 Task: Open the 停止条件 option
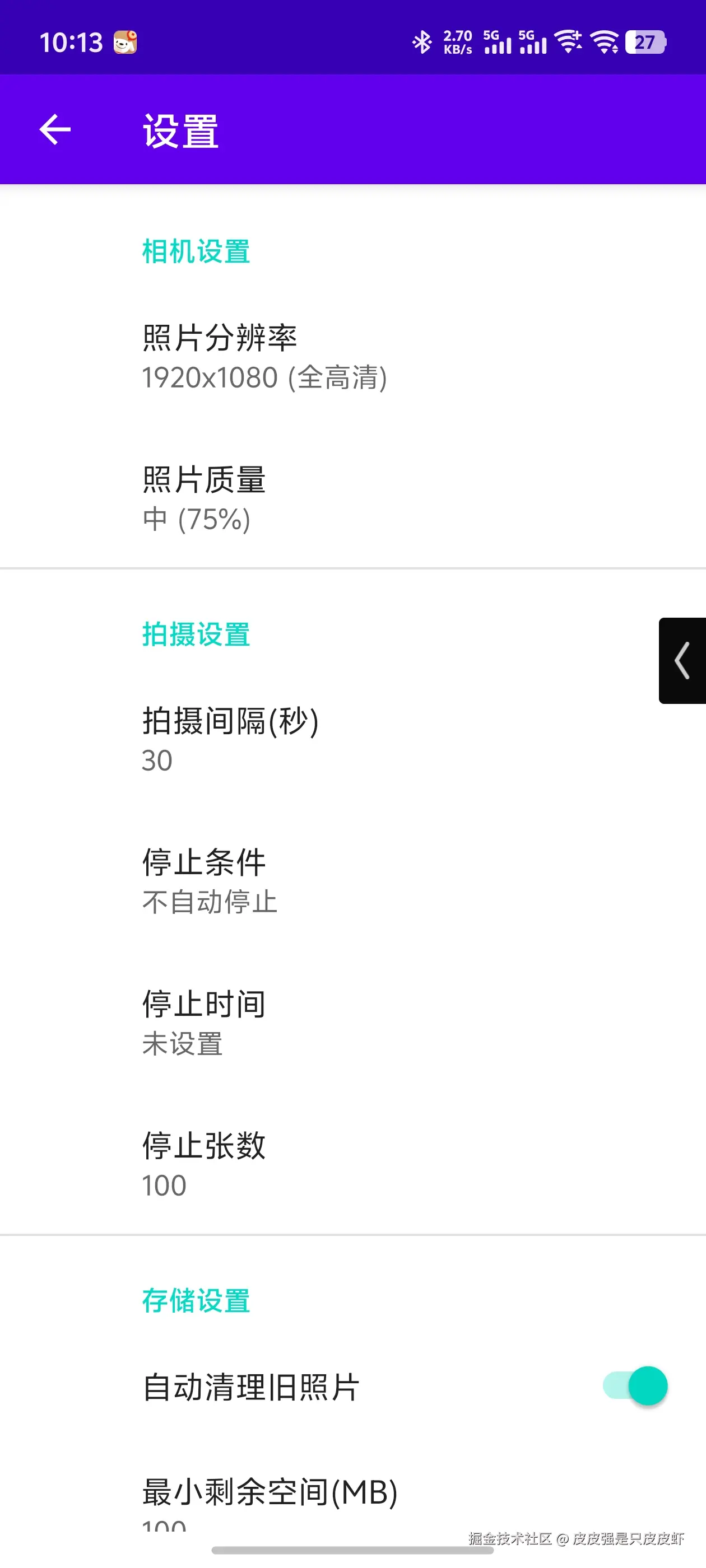(210, 881)
